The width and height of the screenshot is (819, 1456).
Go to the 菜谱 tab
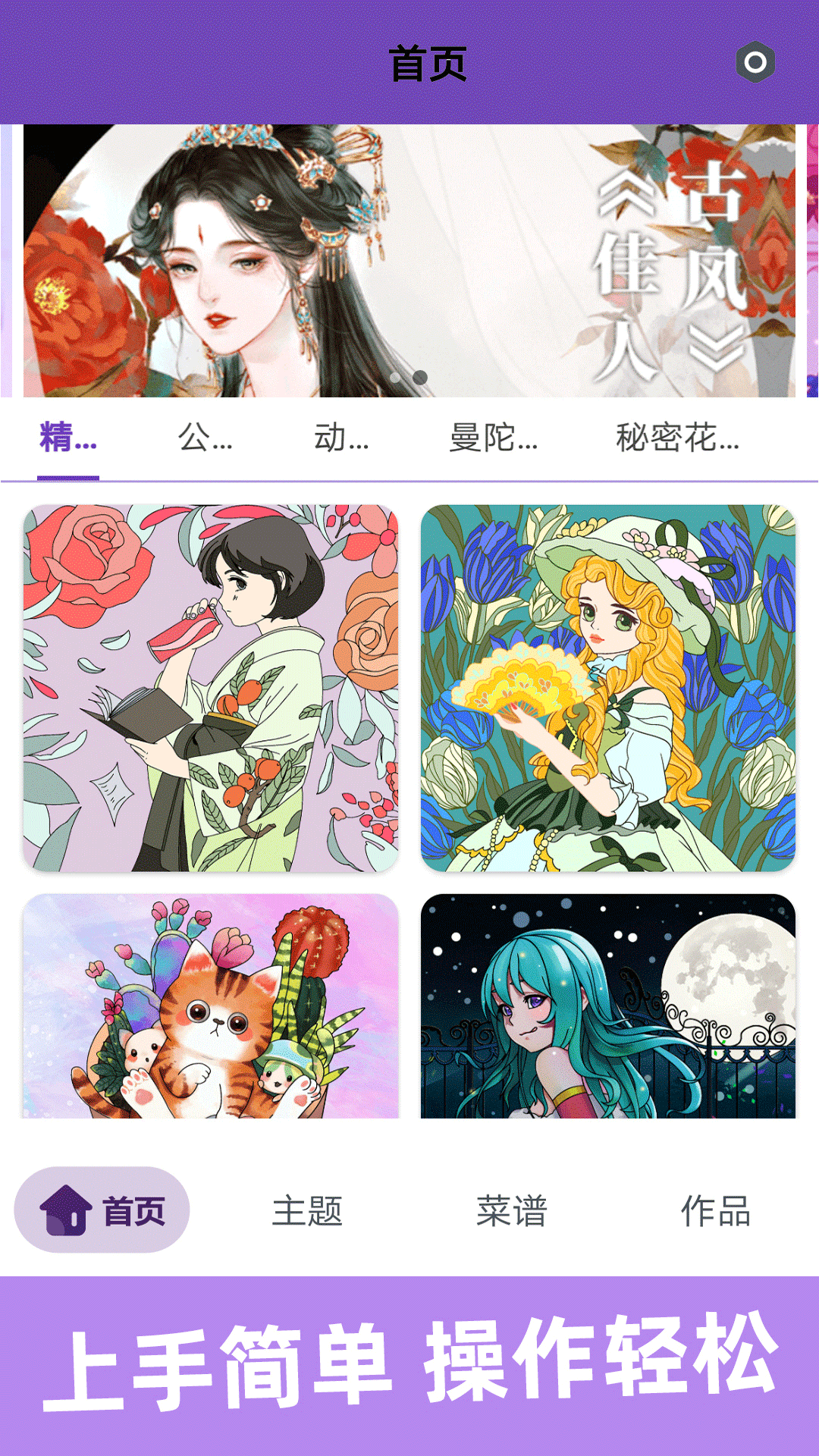pos(512,1210)
